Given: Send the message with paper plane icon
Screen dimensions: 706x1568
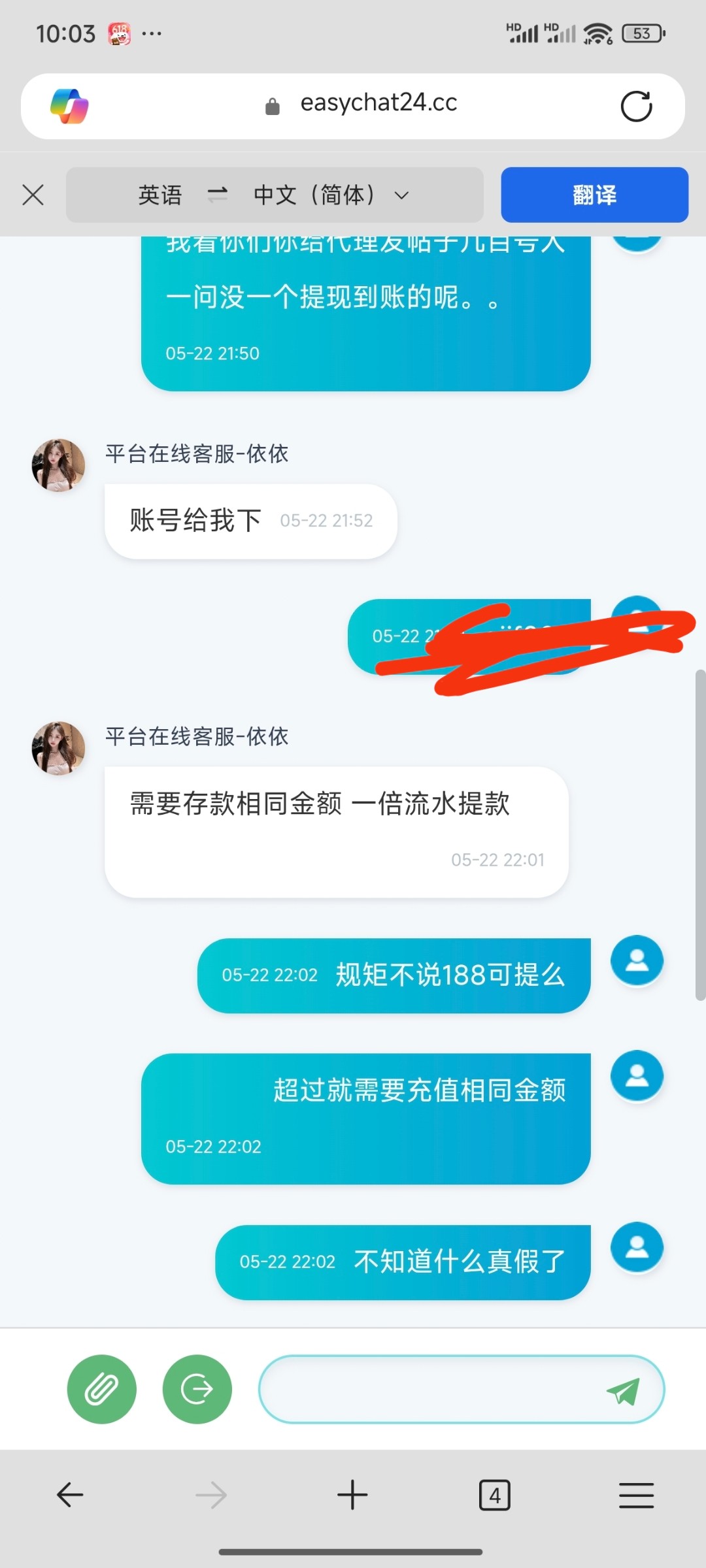Looking at the screenshot, I should [x=623, y=1390].
